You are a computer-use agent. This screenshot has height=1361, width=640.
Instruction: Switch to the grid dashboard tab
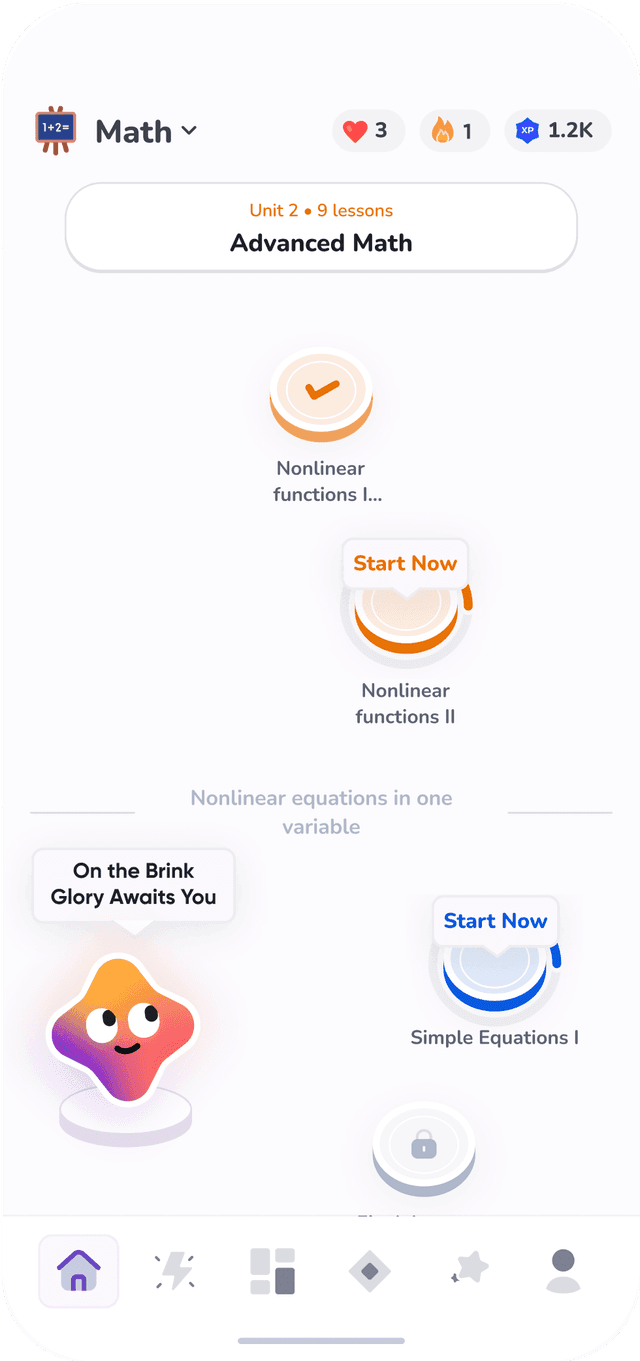coord(272,1271)
